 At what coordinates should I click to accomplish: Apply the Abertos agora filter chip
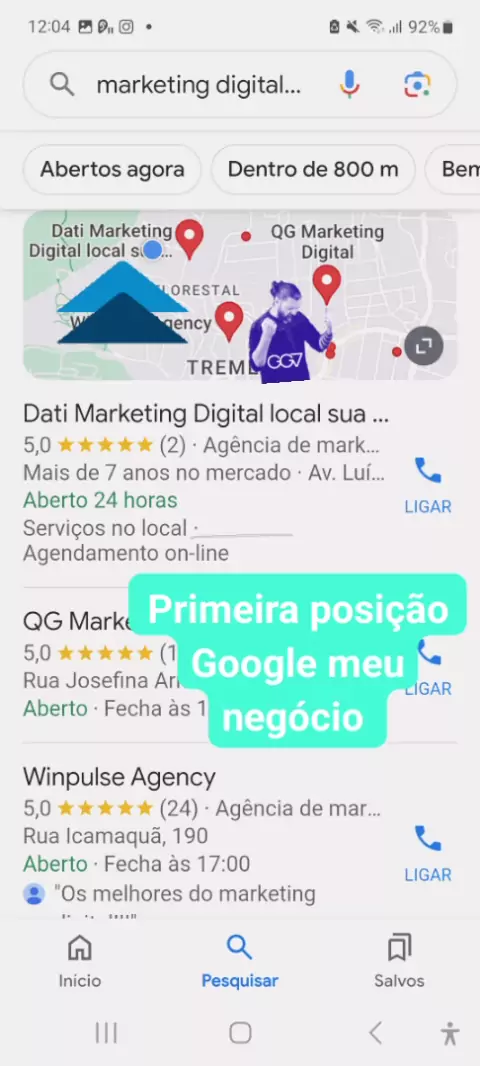pos(112,169)
